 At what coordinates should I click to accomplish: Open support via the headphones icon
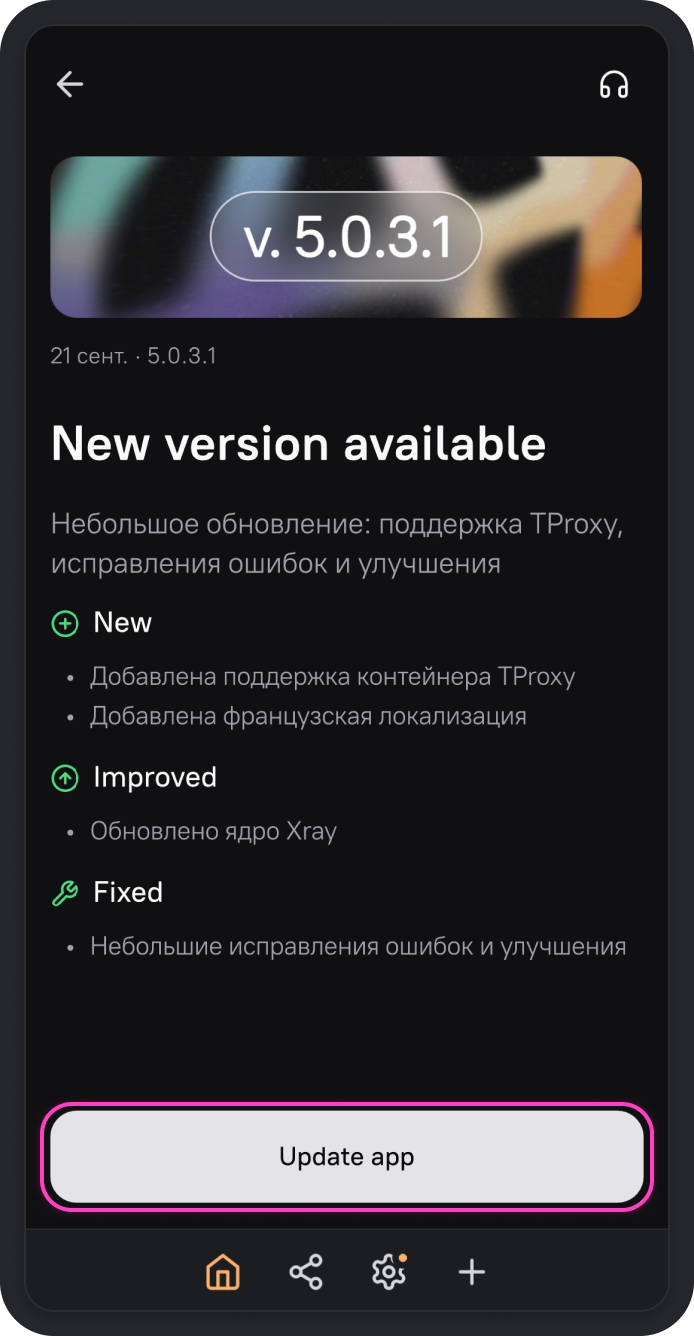[x=614, y=85]
